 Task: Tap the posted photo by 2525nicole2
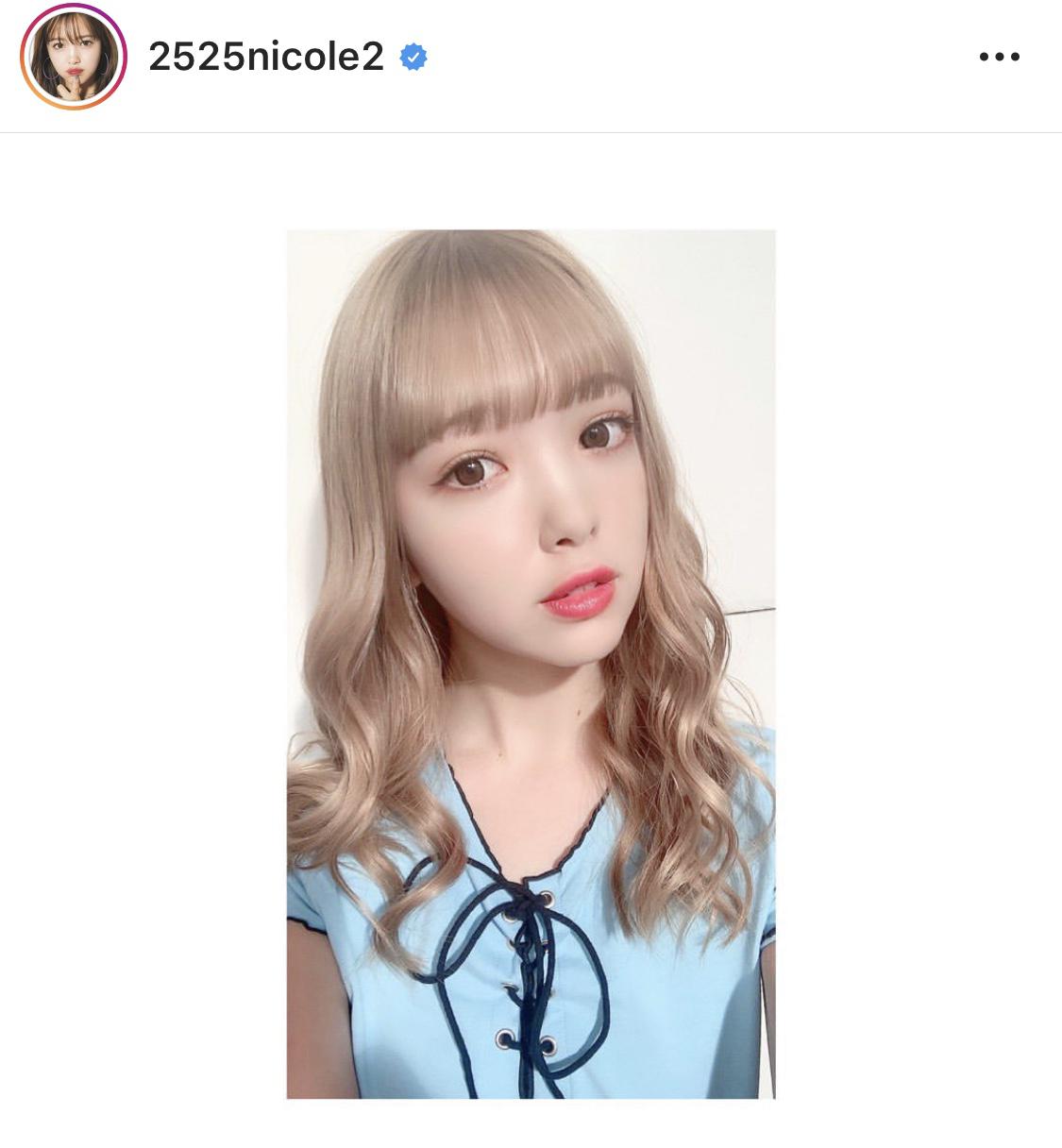click(531, 664)
